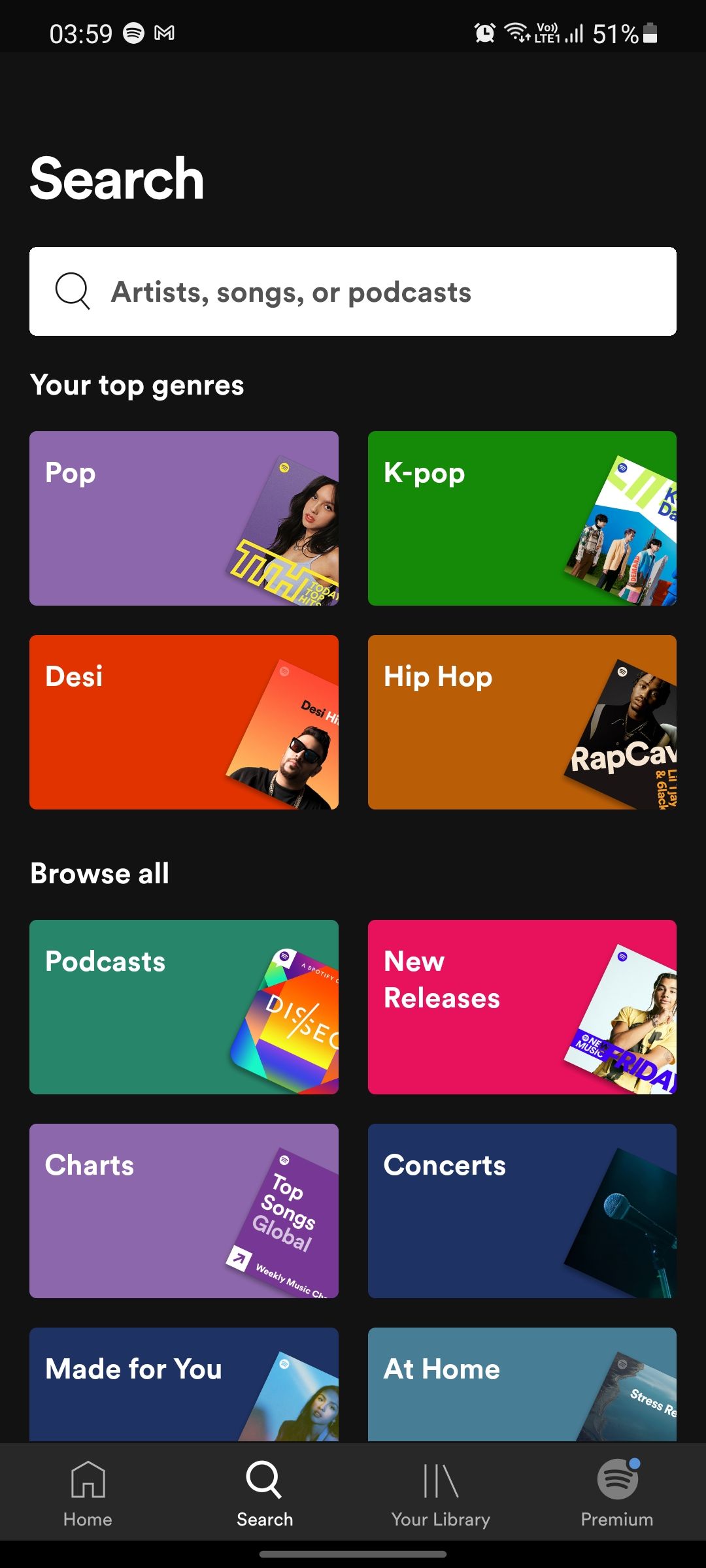Open the Charts category
The image size is (706, 1568).
(x=184, y=1211)
